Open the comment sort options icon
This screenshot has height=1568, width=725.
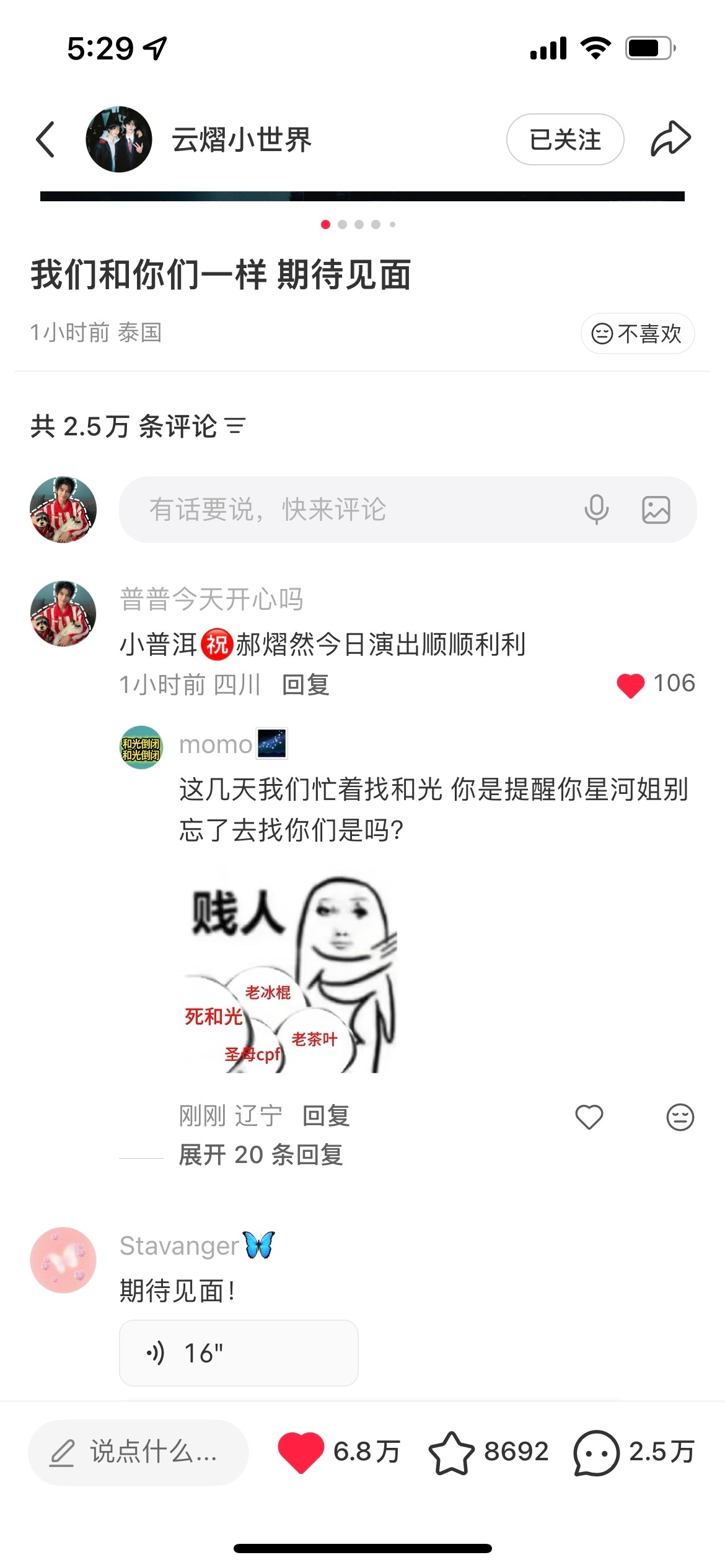click(235, 426)
